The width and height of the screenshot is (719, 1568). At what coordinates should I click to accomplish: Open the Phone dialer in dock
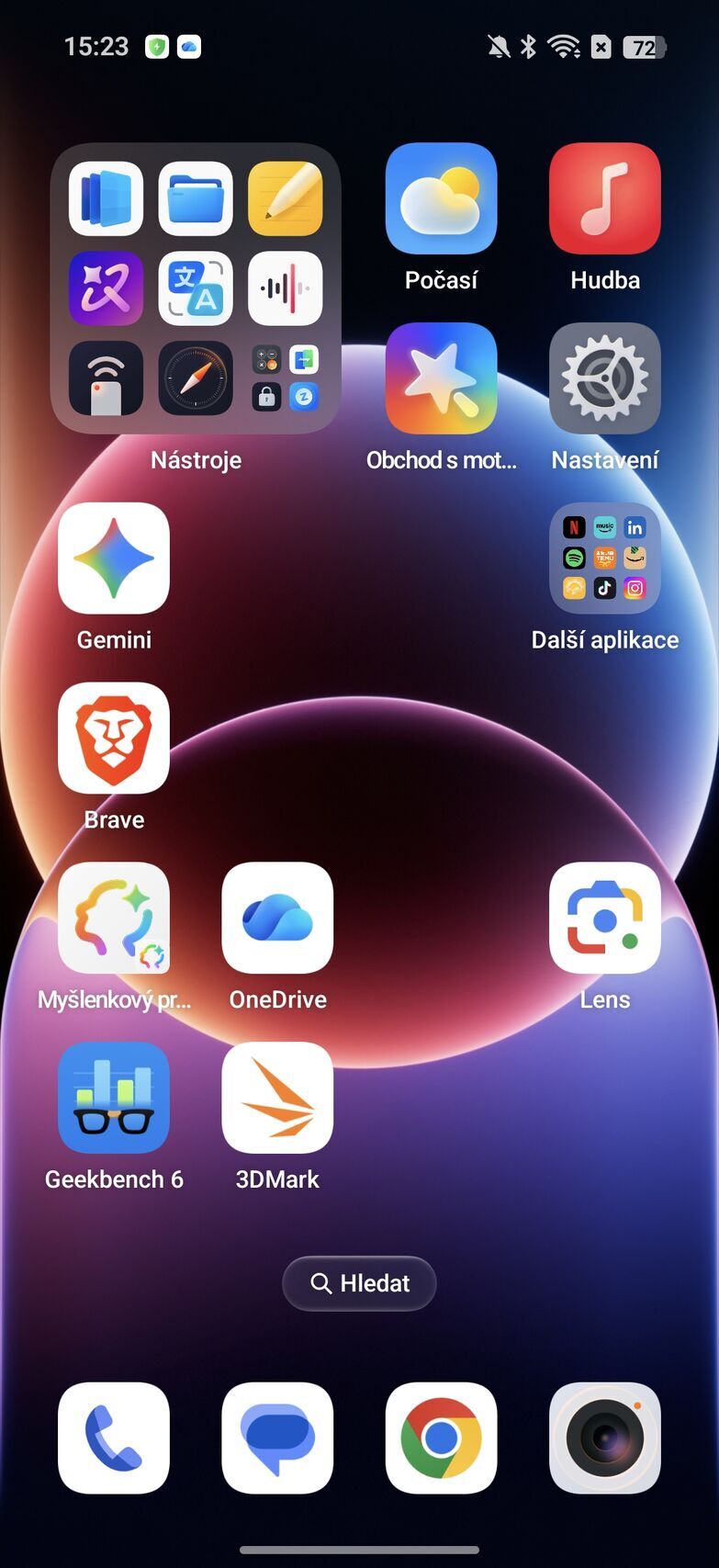[x=114, y=1438]
